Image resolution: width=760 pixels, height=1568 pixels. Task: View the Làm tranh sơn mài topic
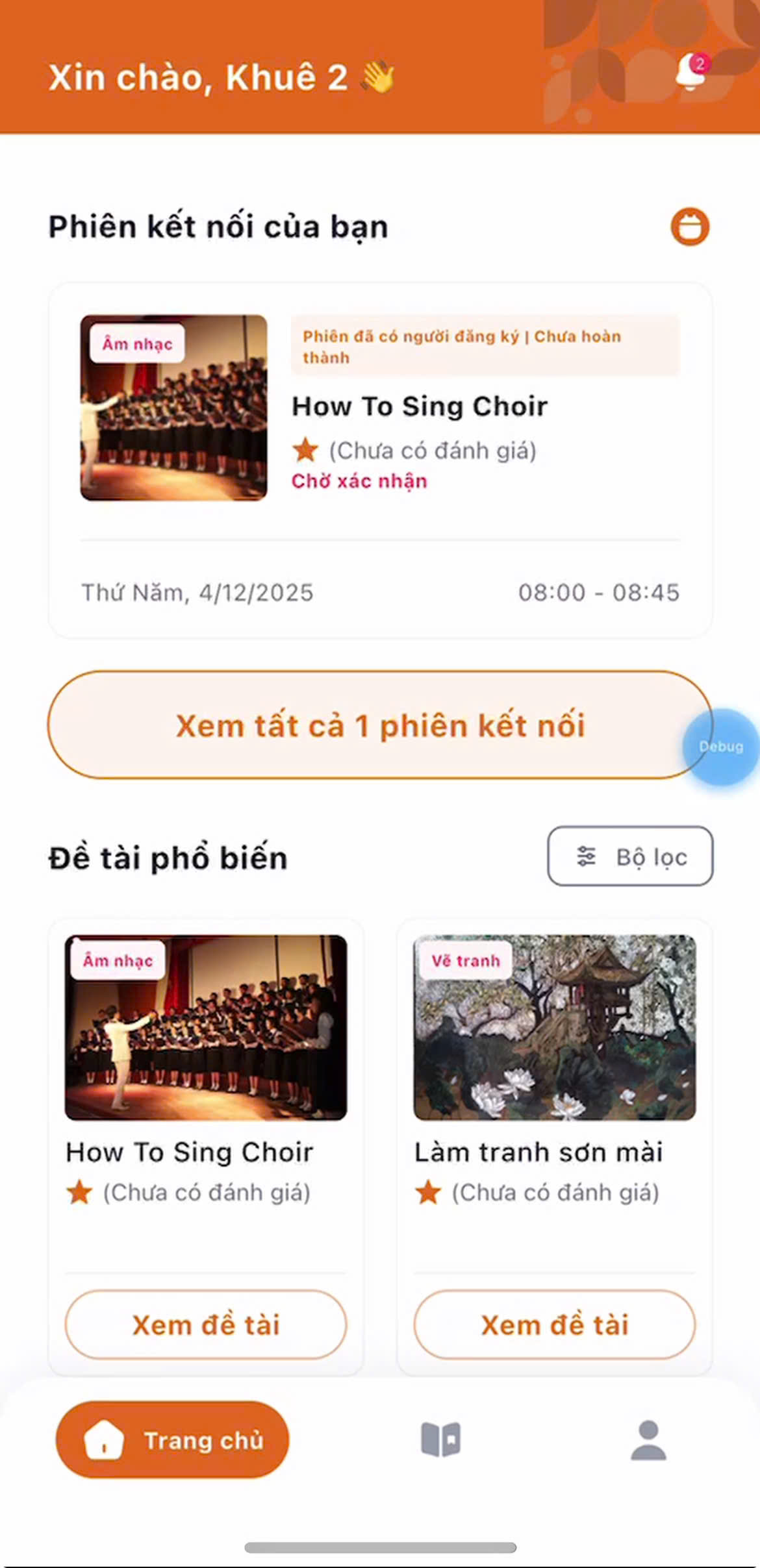point(555,1325)
